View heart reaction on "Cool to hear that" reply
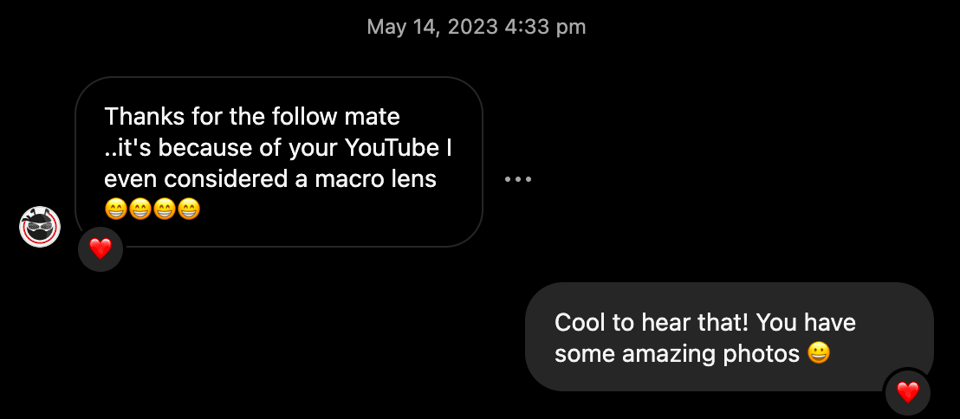Screen dimensions: 960x419 [907, 392]
